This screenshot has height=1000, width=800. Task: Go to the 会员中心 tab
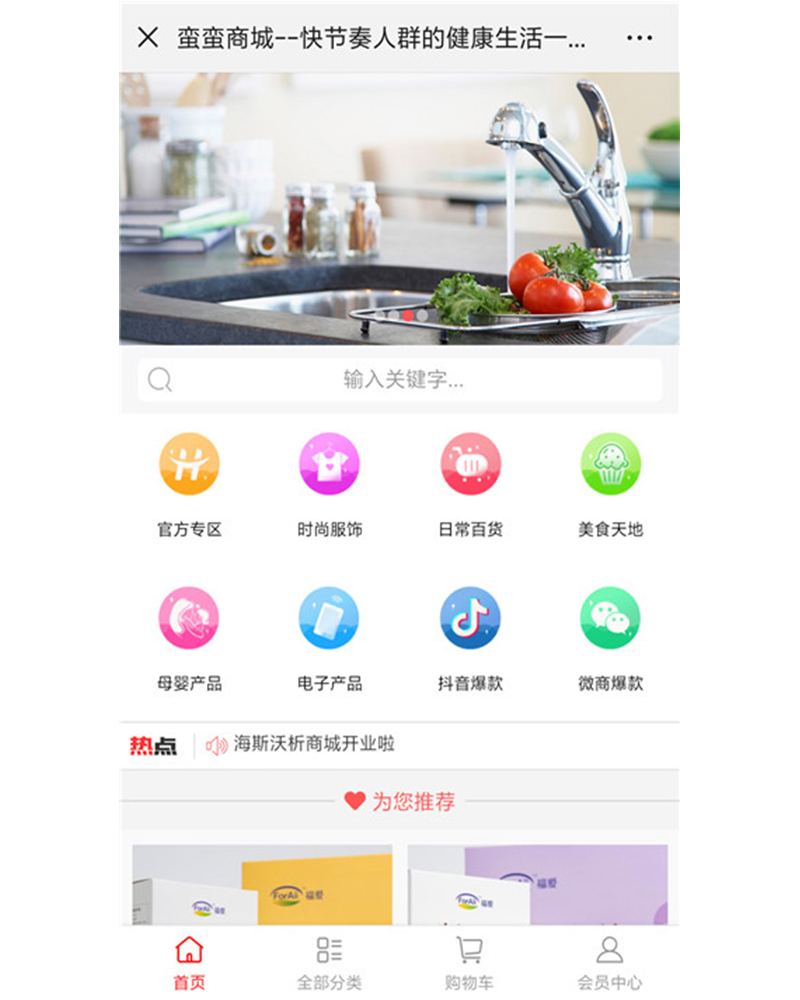click(609, 962)
